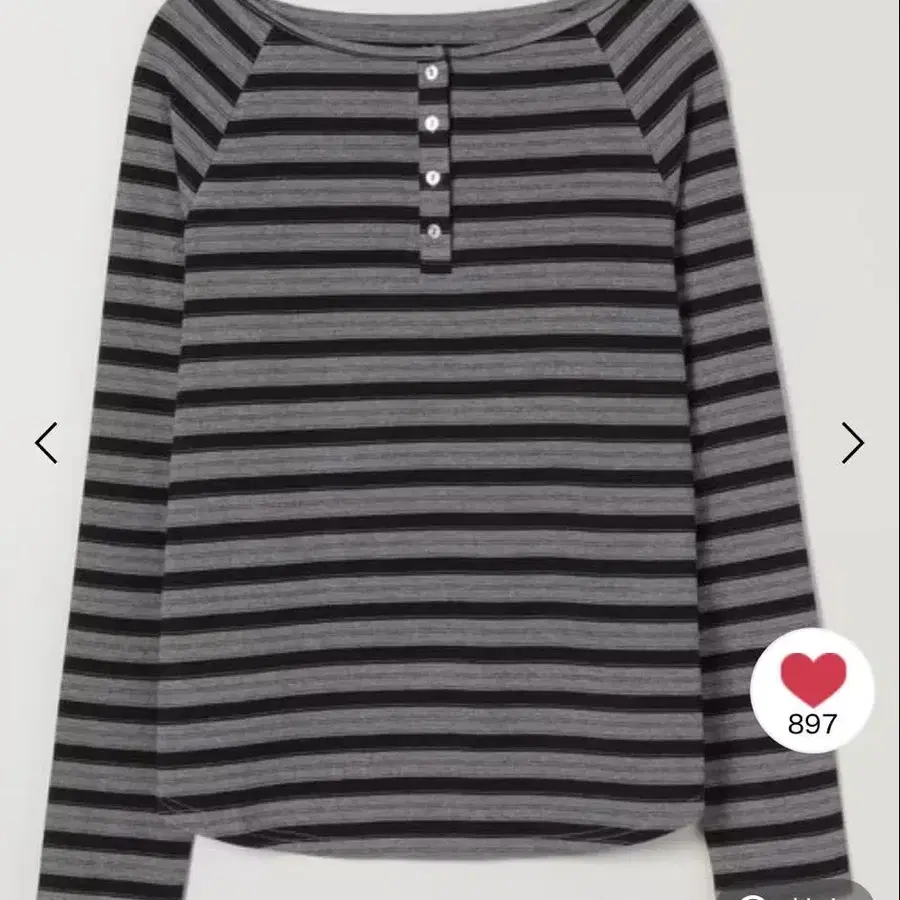Screen dimensions: 900x900
Task: Like this striped top with the heart
Action: (x=812, y=681)
